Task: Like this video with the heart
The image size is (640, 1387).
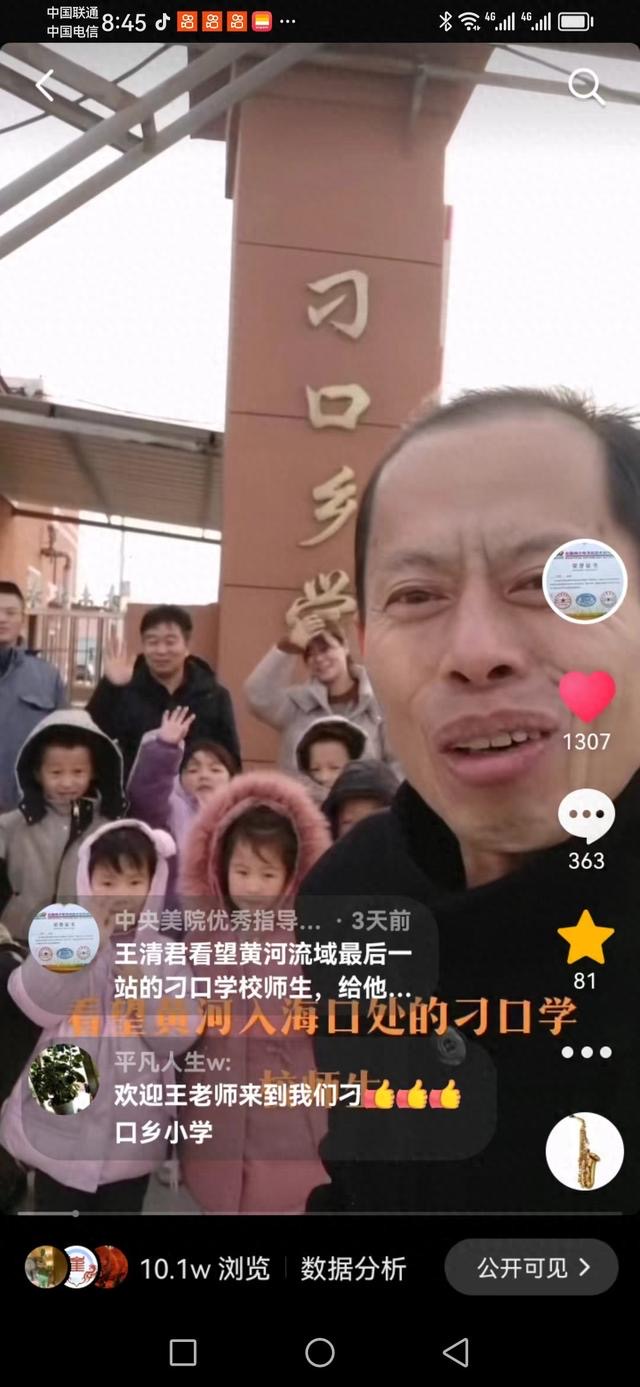Action: coord(586,696)
